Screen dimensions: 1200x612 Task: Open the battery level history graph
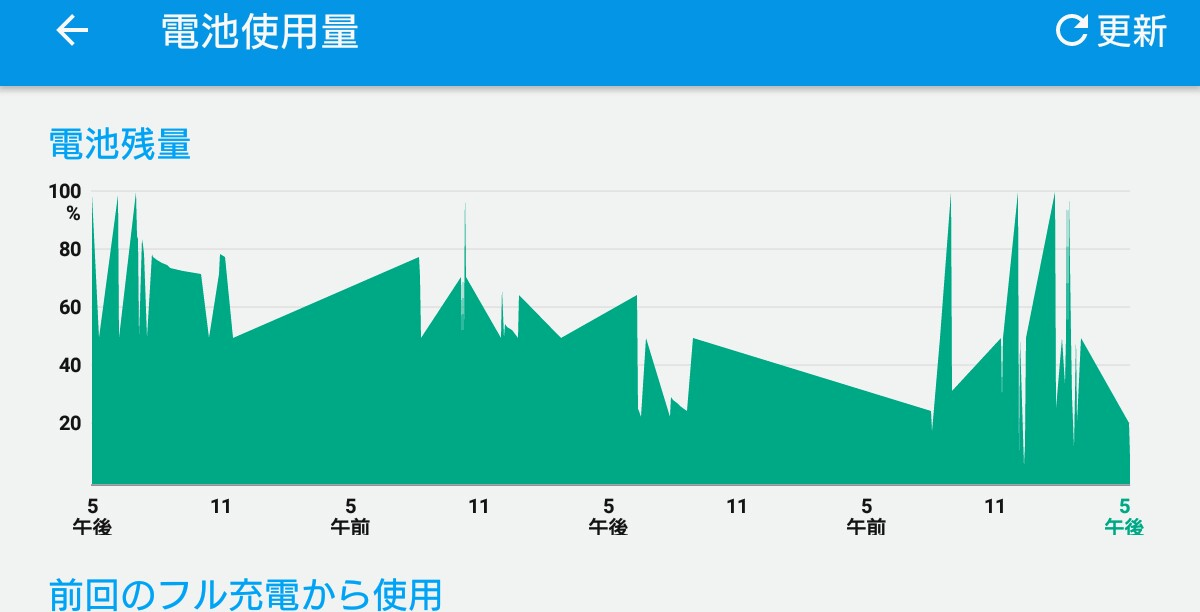(x=610, y=340)
